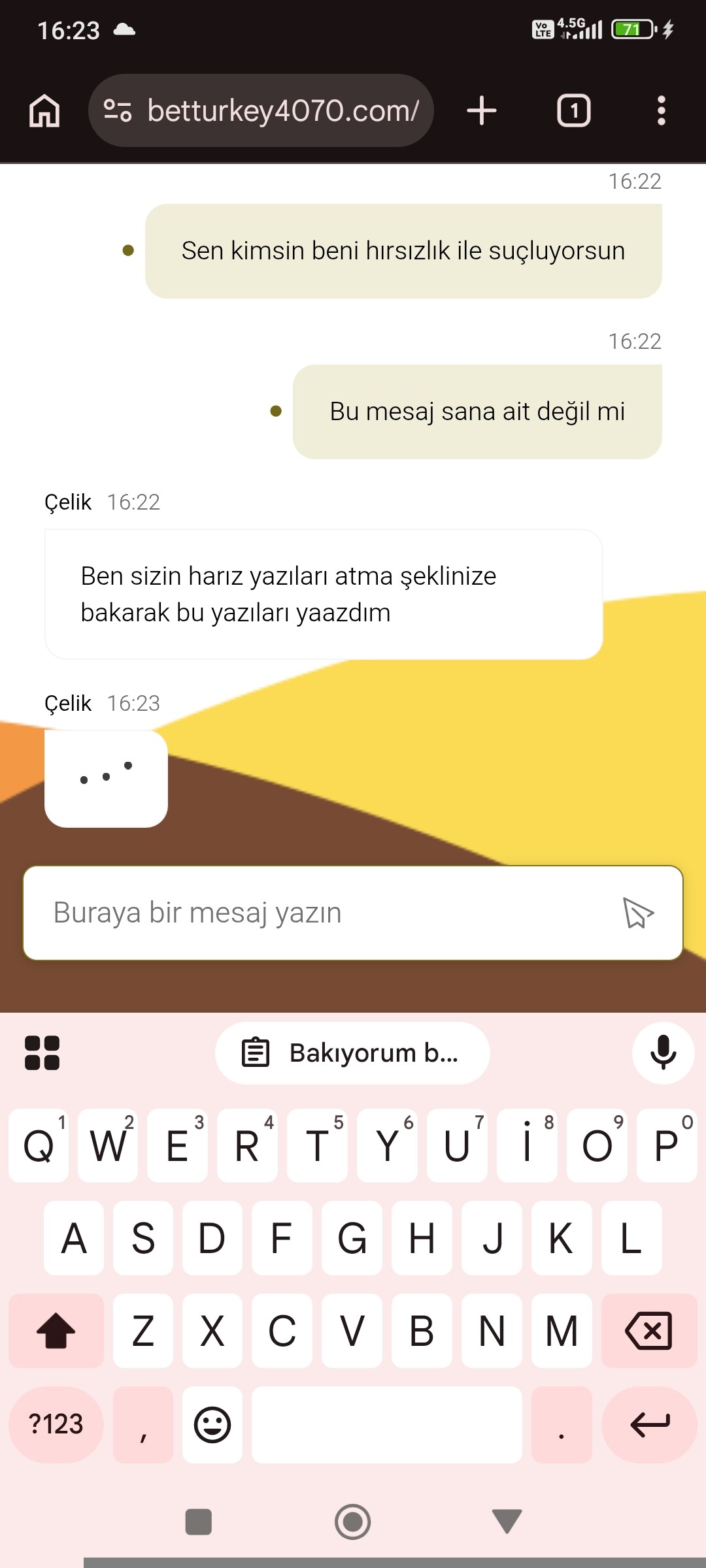
Task: Open the emoji keyboard
Action: point(212,1424)
